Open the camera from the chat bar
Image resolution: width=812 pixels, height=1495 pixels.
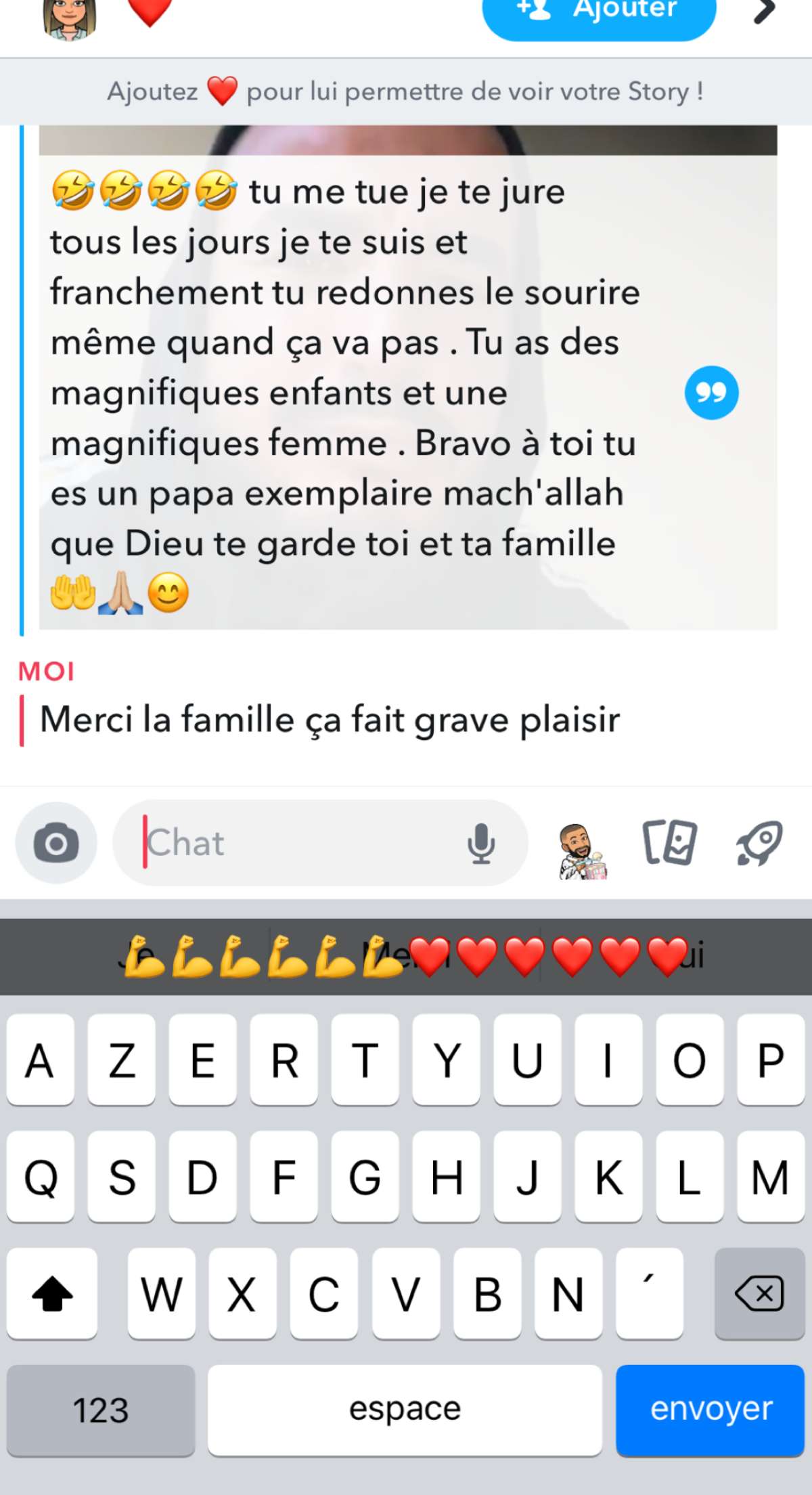tap(56, 843)
